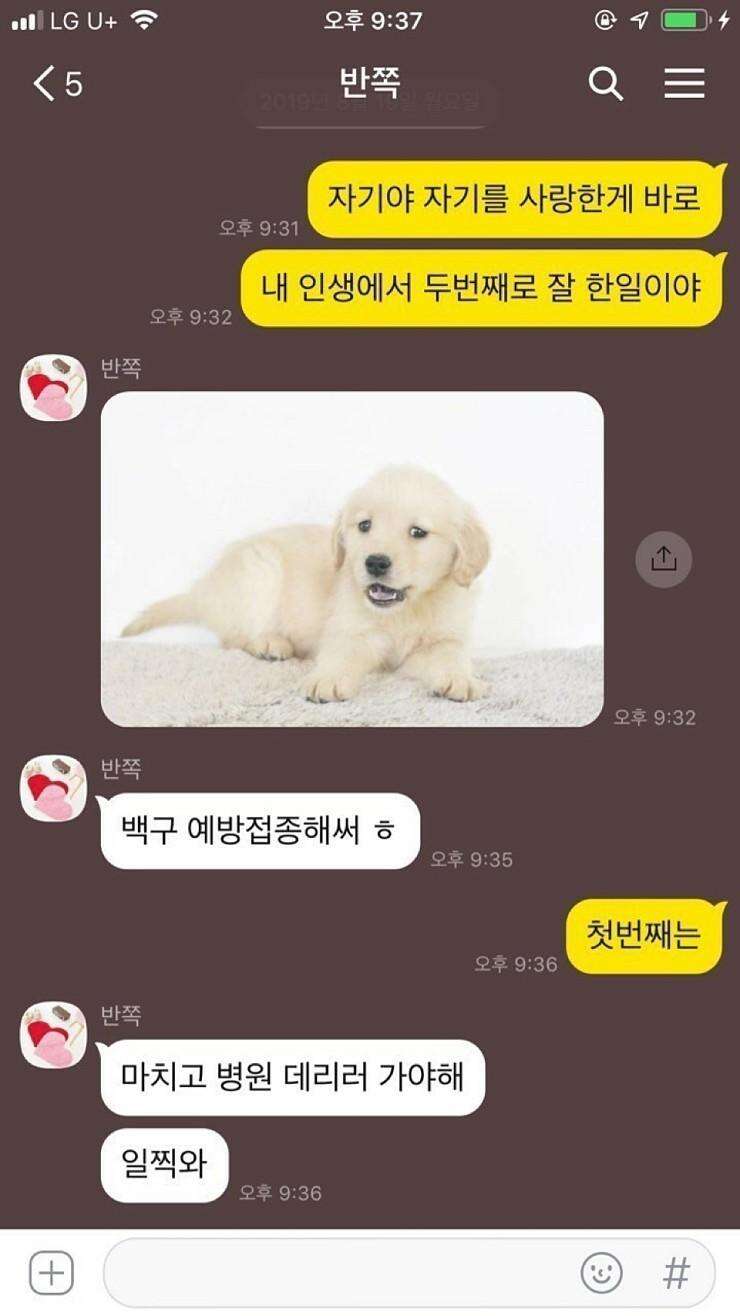Open the puppy photo message
This screenshot has height=1316, width=740.
352,559
